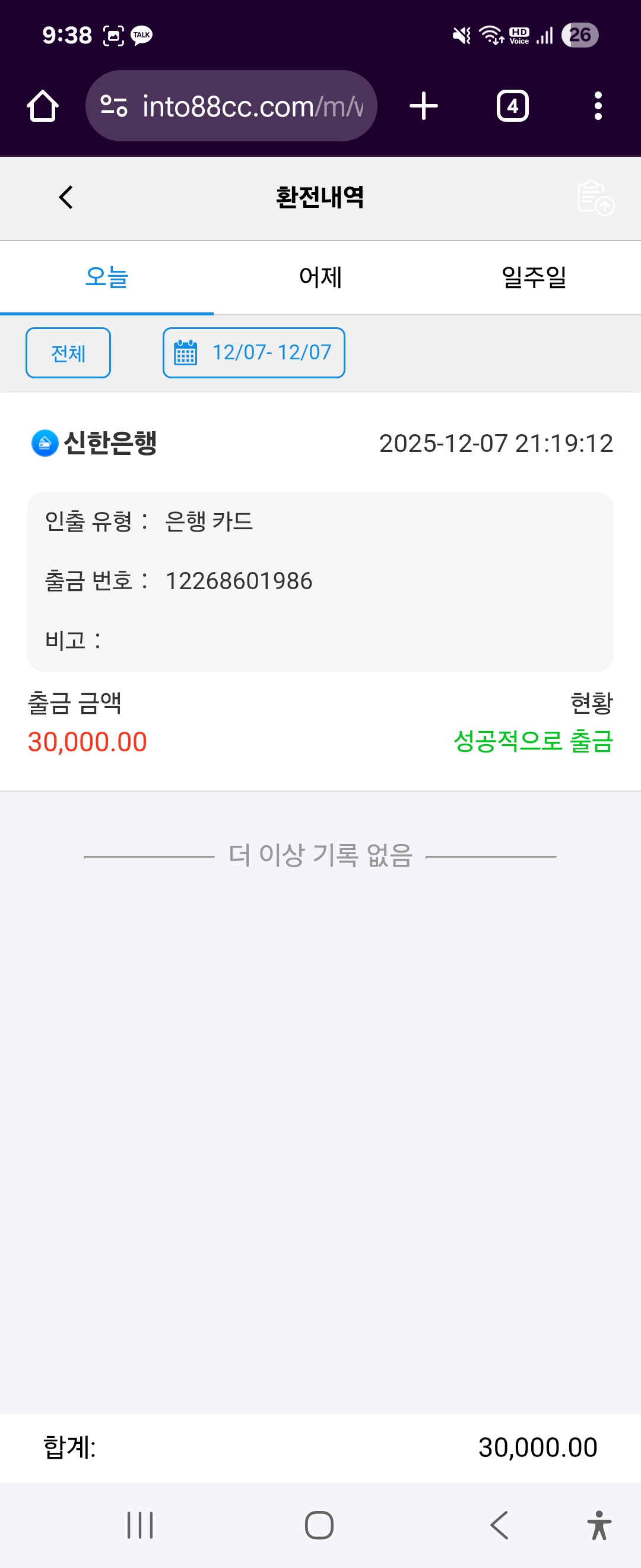Open a new browser tab

click(424, 106)
